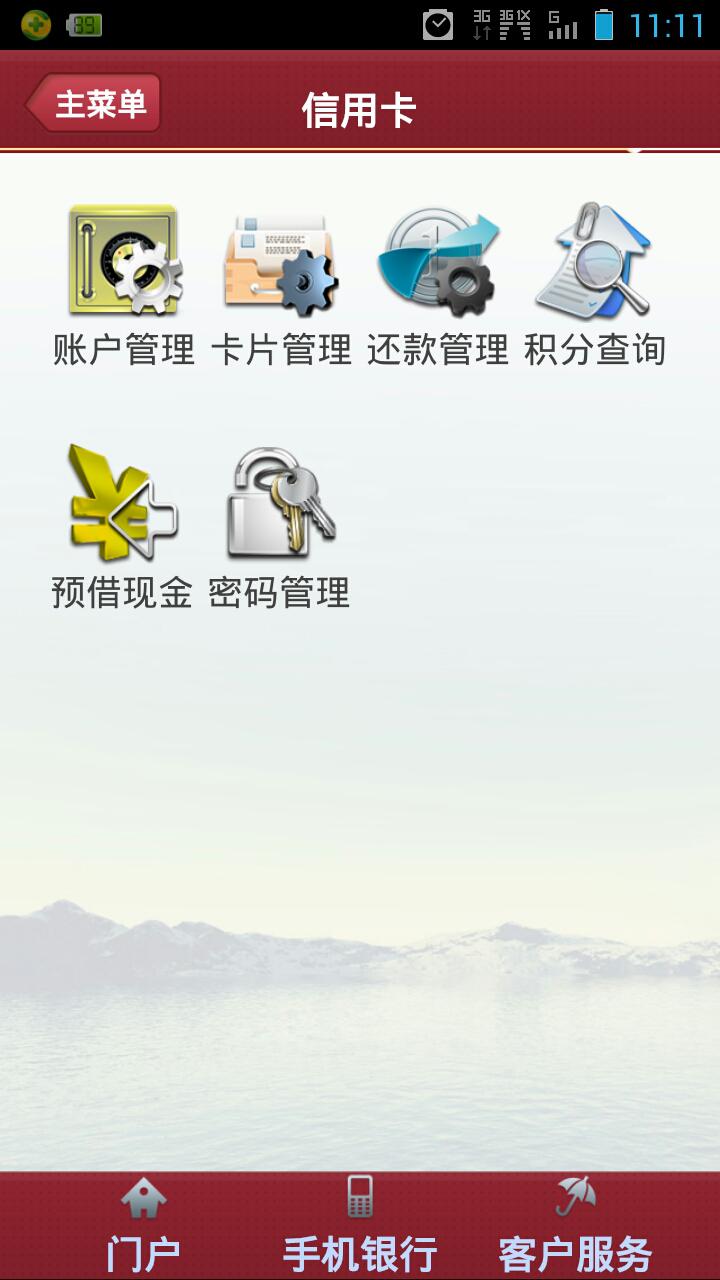720x1280 pixels.
Task: Switch to the 客户服务 tab
Action: [576, 1227]
